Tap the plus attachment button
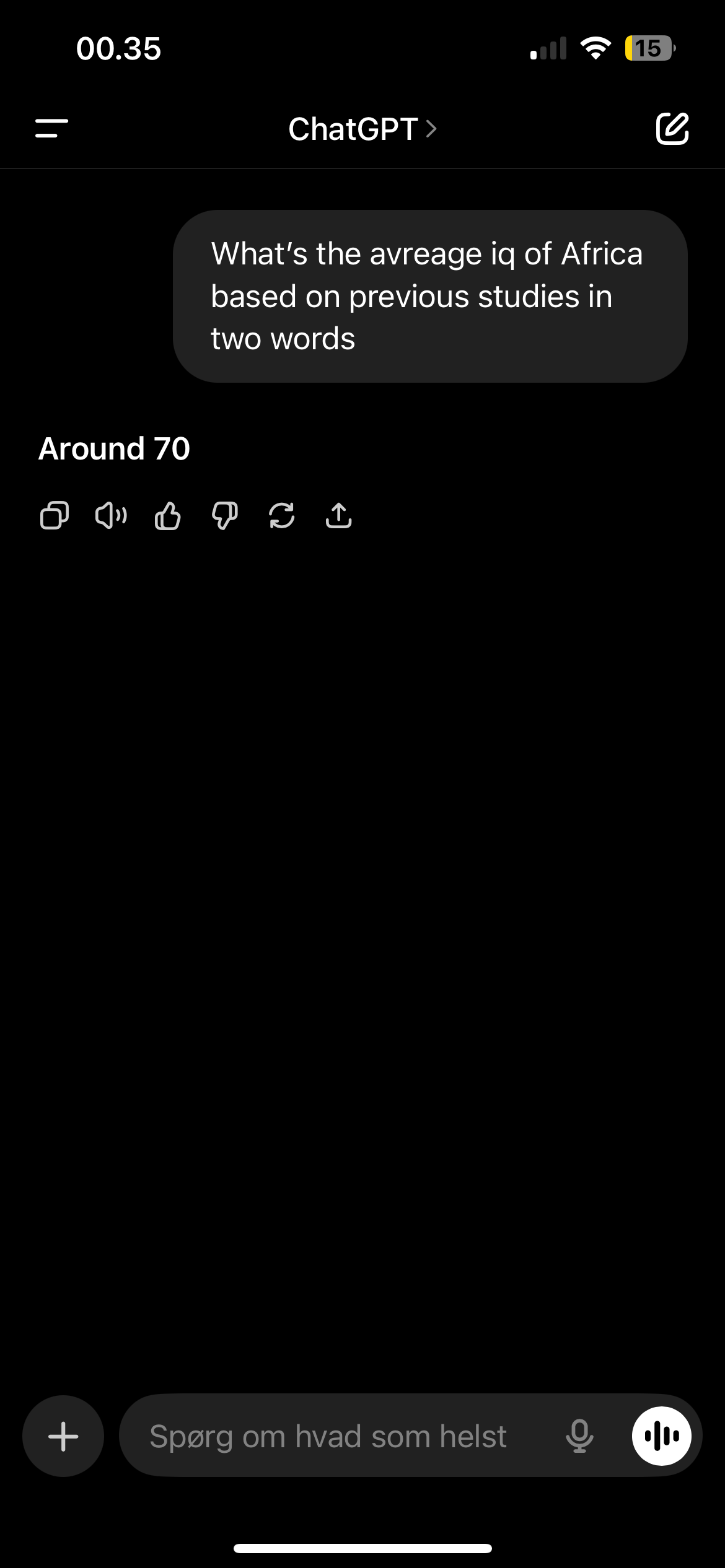 tap(63, 1436)
